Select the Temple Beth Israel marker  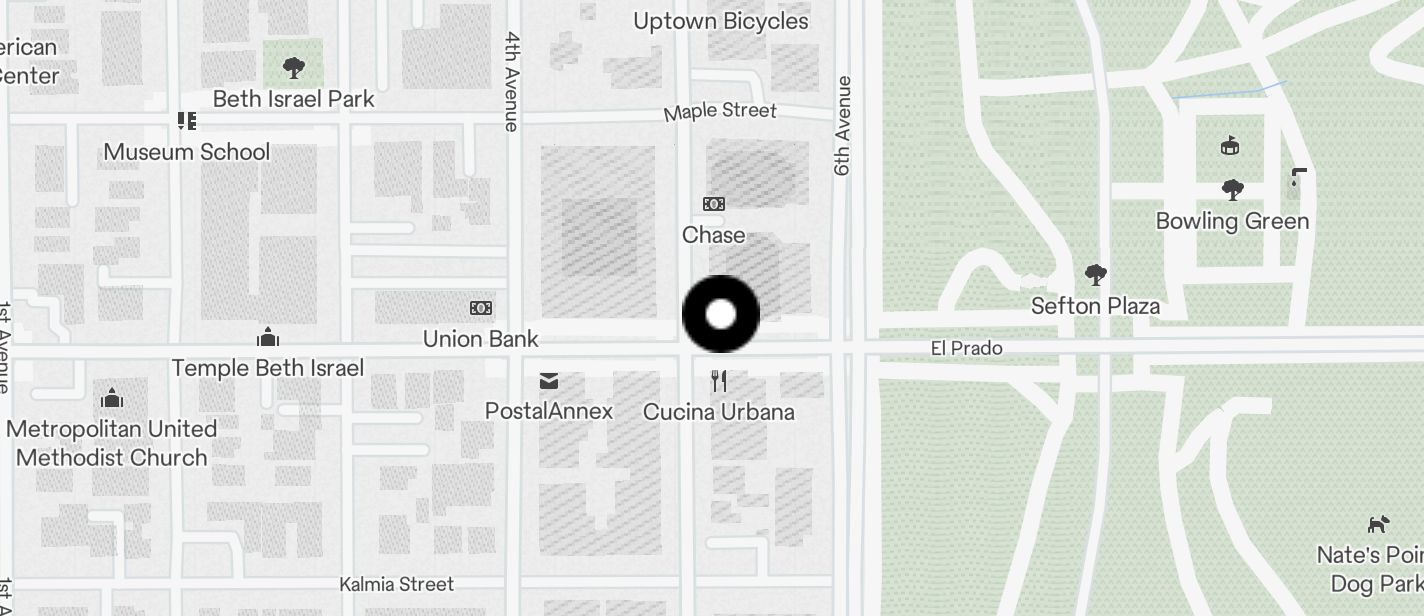pos(267,336)
